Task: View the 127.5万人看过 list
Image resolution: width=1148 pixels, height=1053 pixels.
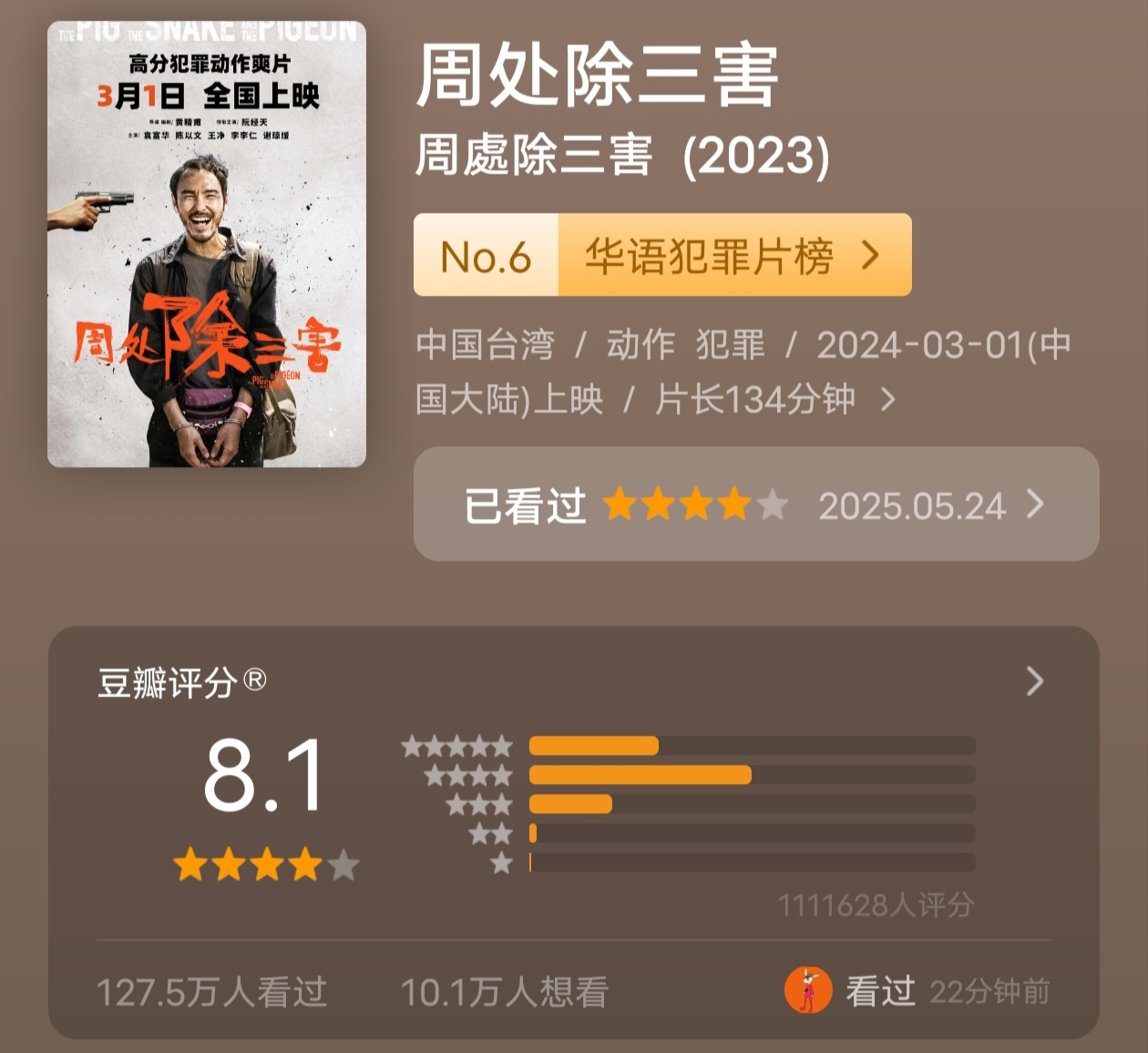Action: pyautogui.click(x=211, y=992)
